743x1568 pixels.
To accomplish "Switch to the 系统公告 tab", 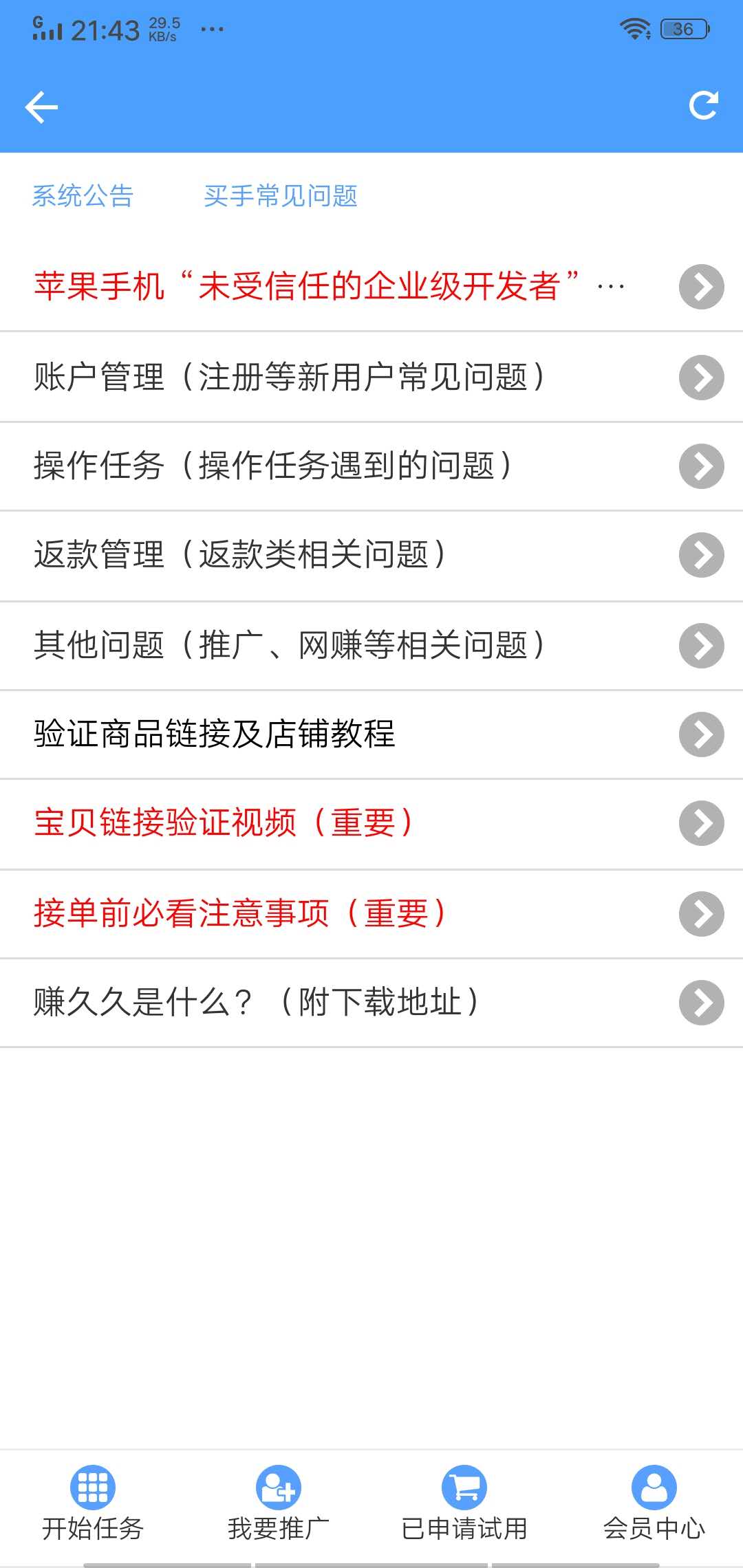I will 83,196.
